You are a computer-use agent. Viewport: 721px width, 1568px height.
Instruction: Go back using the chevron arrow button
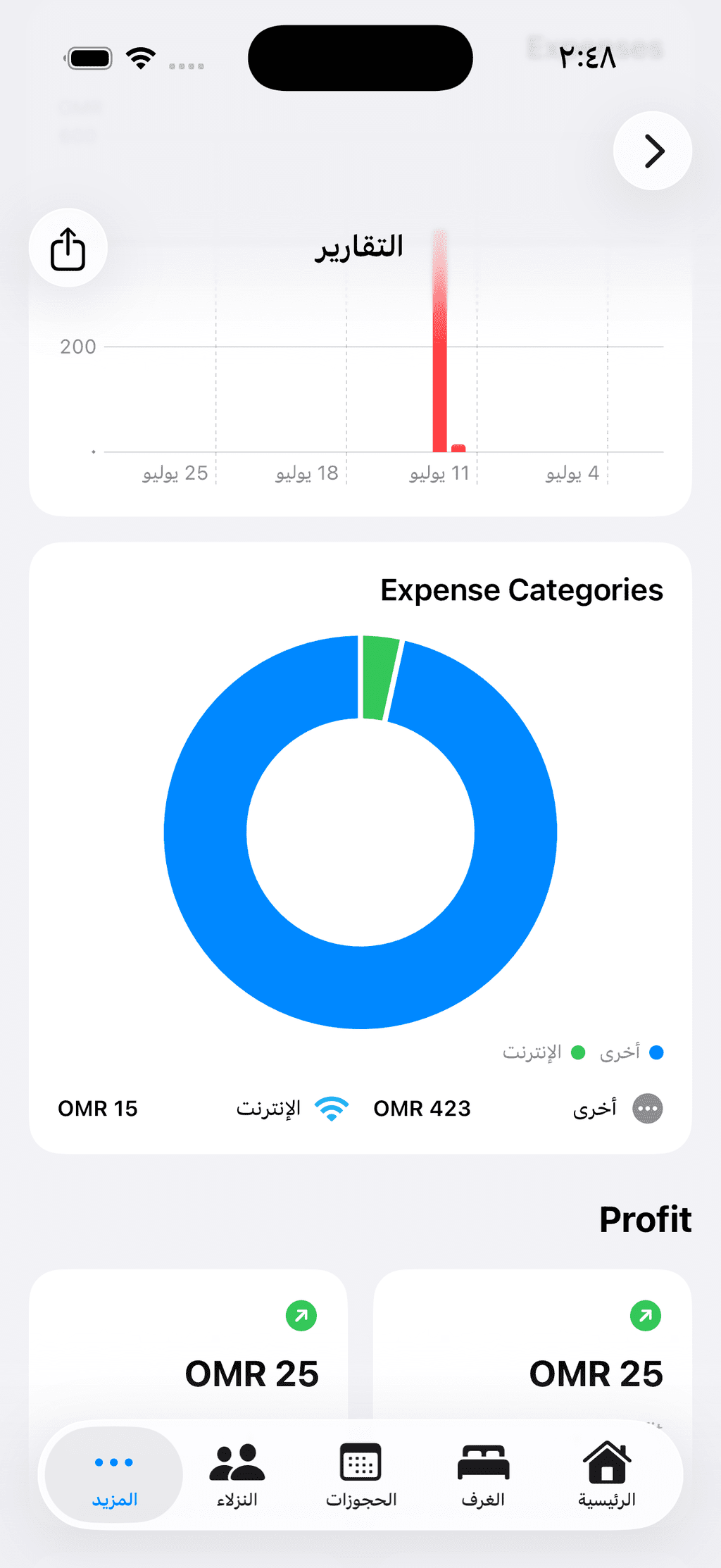tap(653, 151)
